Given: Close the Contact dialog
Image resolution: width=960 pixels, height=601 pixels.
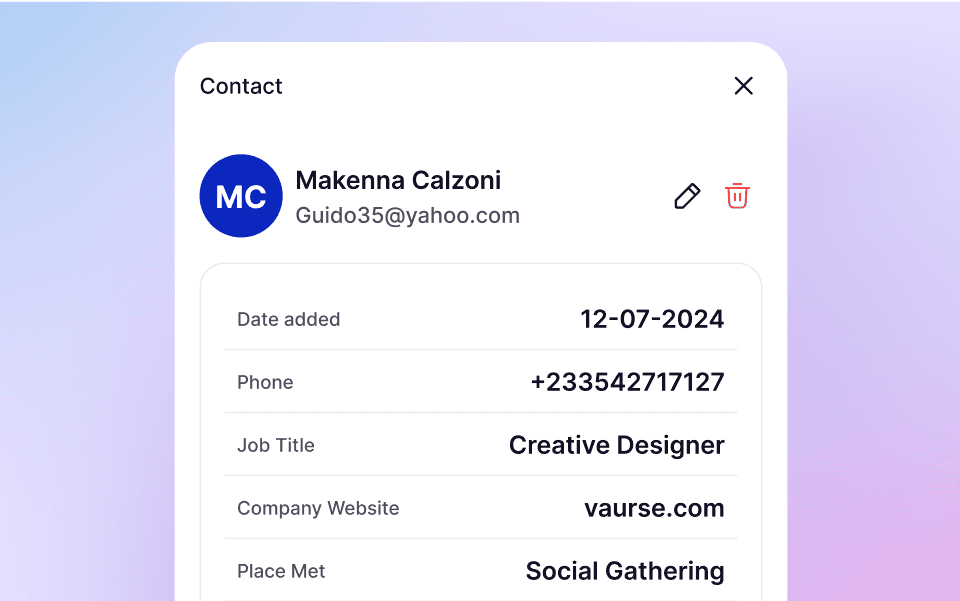Looking at the screenshot, I should click(x=743, y=86).
